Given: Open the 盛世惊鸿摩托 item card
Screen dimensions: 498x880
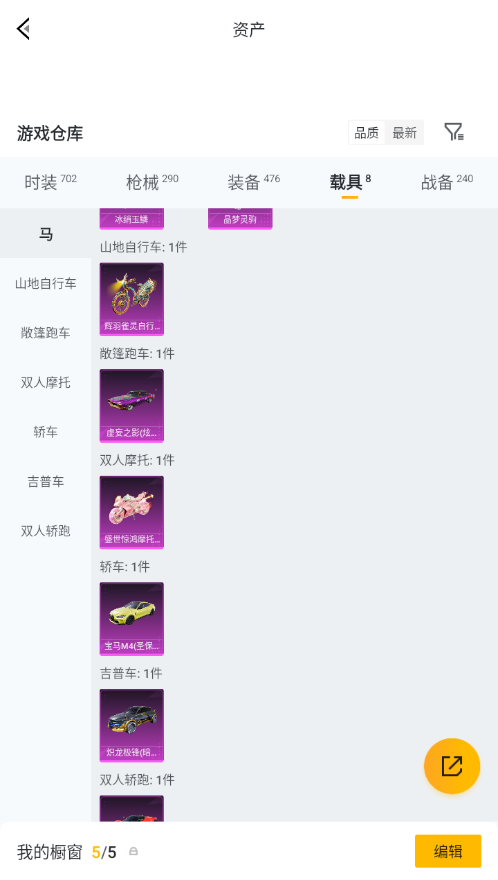Looking at the screenshot, I should 132,512.
